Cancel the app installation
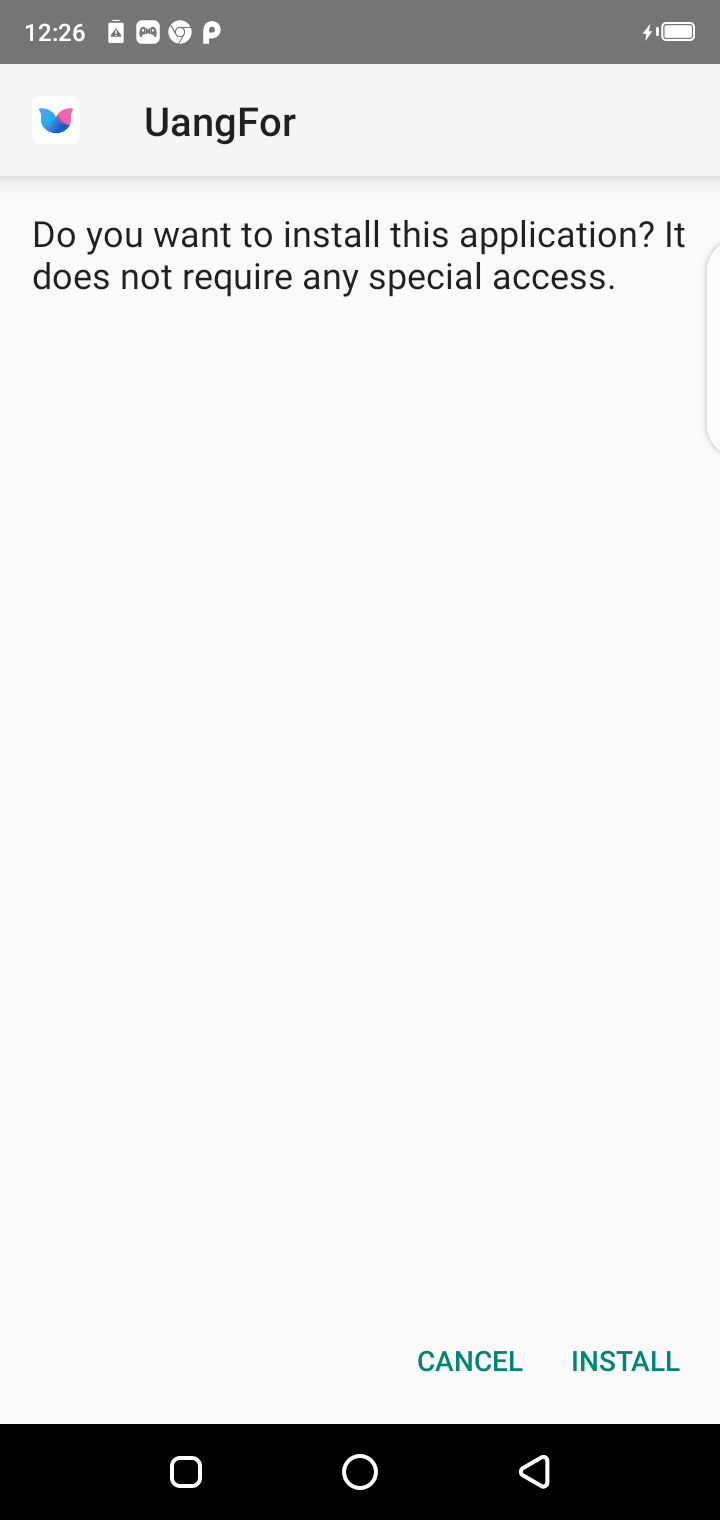 [470, 1361]
